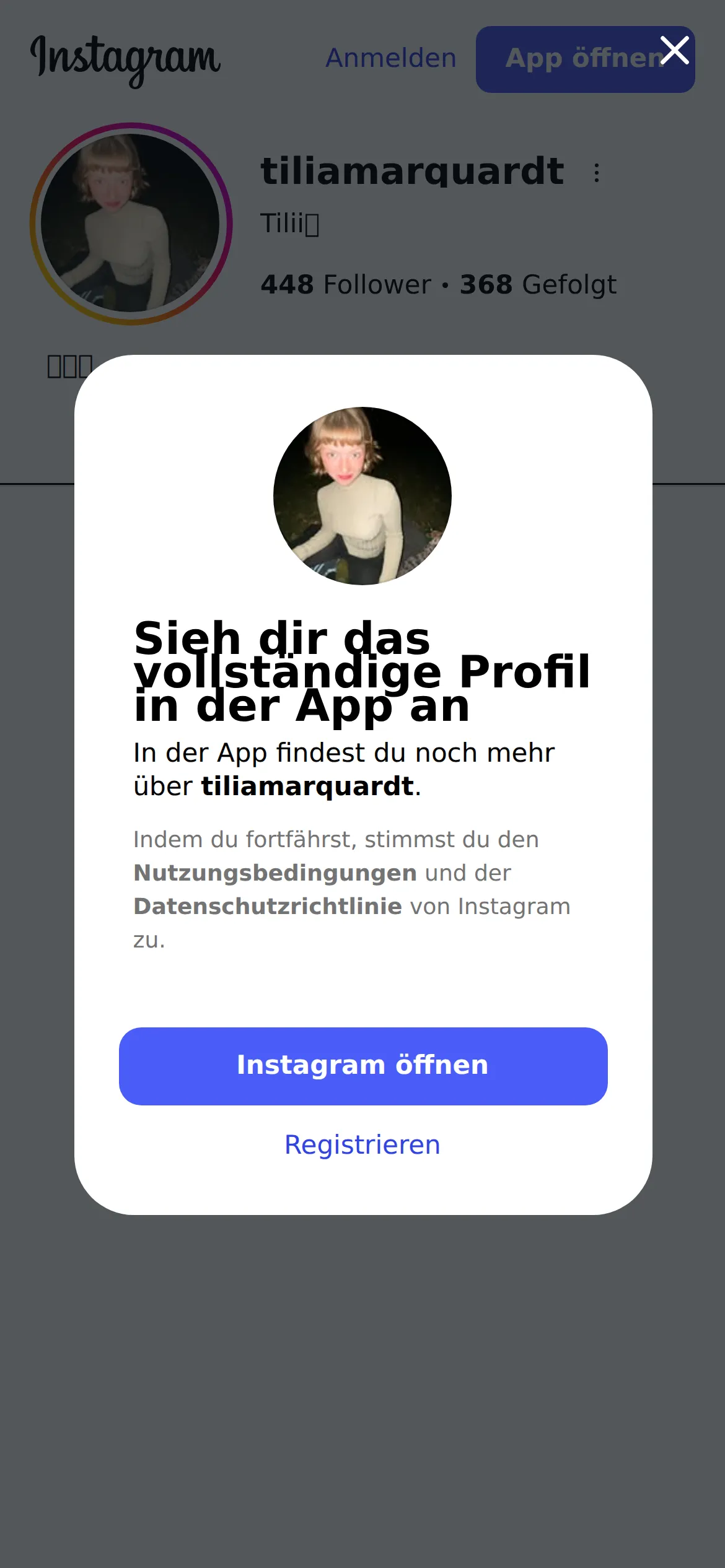This screenshot has width=725, height=1568.
Task: Close the app prompt dialog
Action: pos(674,50)
